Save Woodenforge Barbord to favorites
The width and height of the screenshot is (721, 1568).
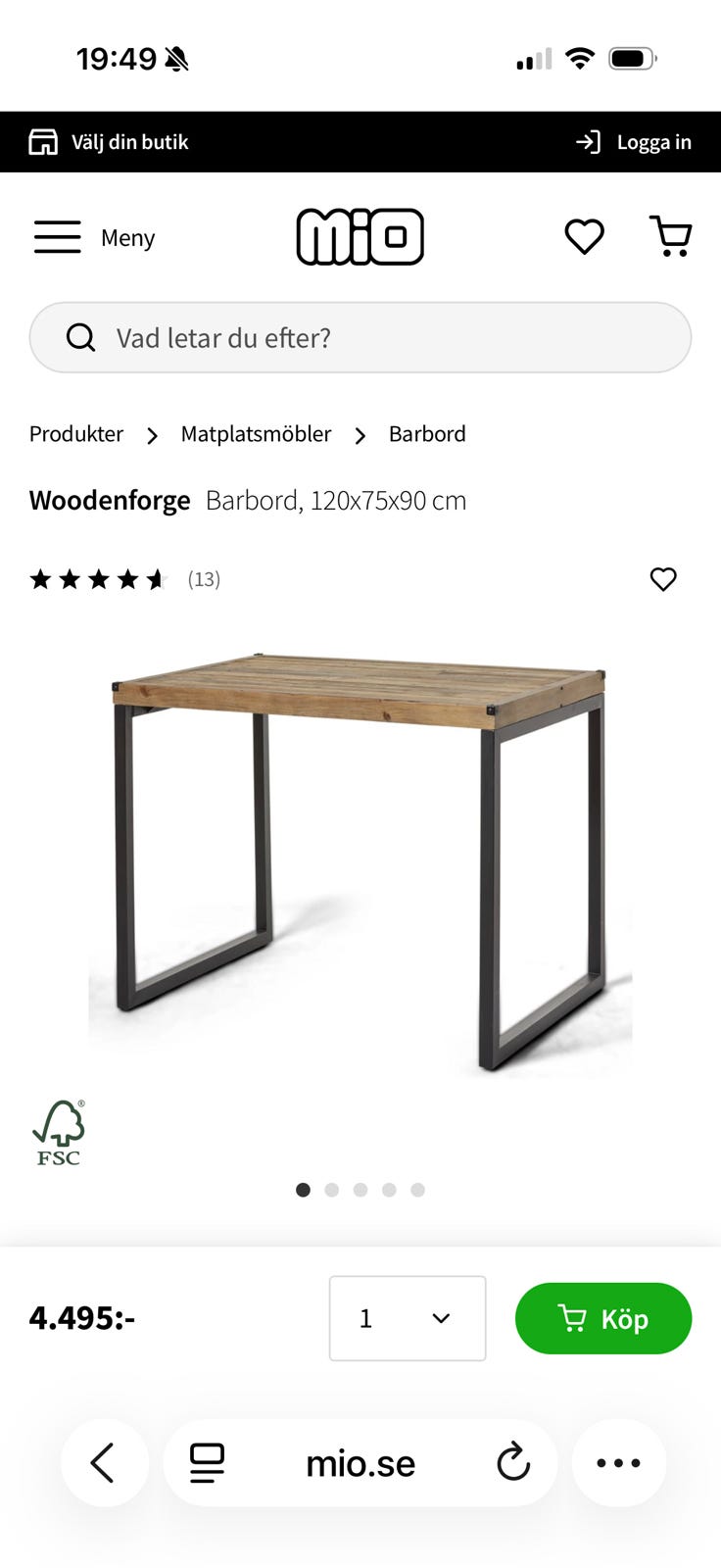663,579
